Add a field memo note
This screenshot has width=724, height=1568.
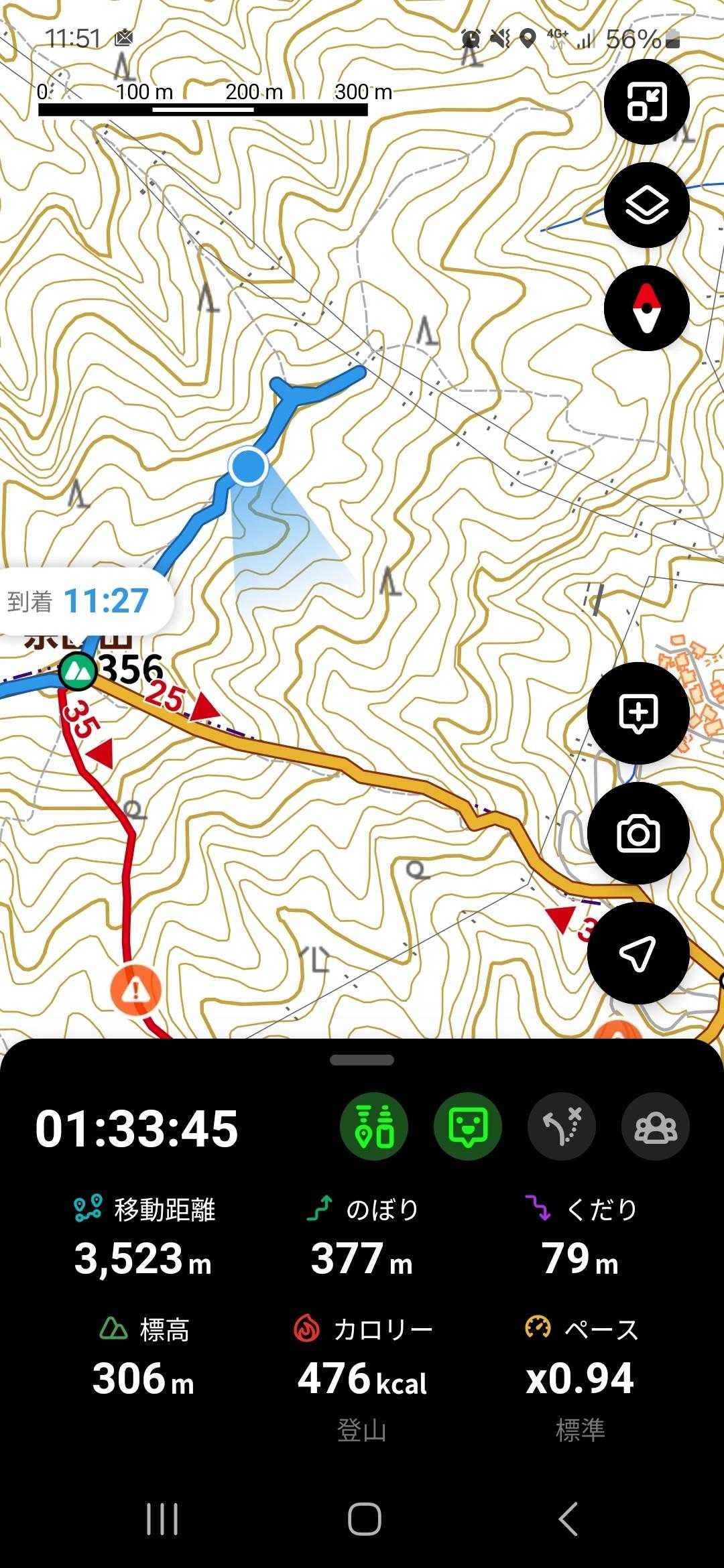pos(638,713)
